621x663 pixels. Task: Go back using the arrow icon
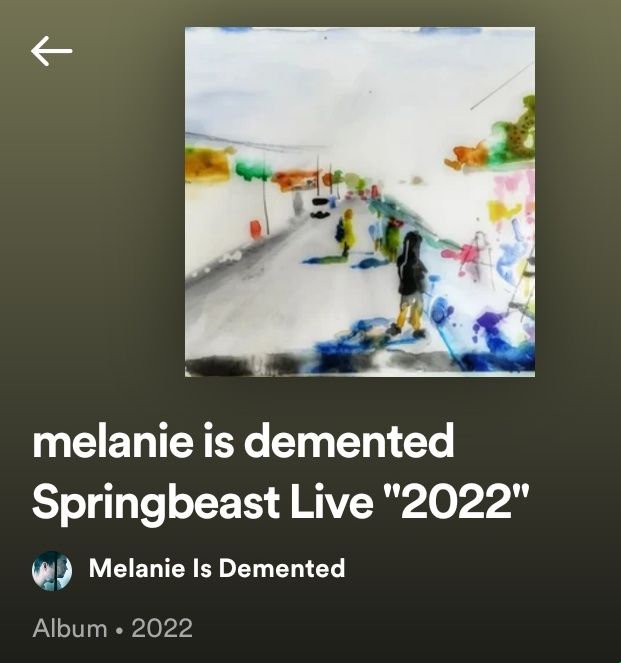point(51,51)
